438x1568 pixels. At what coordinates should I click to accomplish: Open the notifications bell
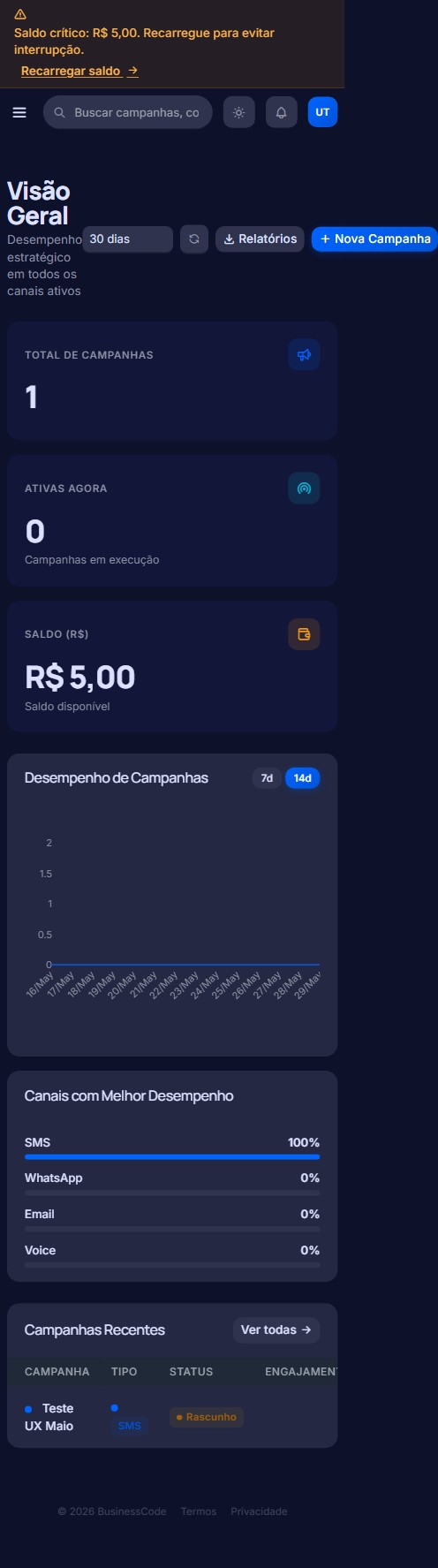[281, 112]
